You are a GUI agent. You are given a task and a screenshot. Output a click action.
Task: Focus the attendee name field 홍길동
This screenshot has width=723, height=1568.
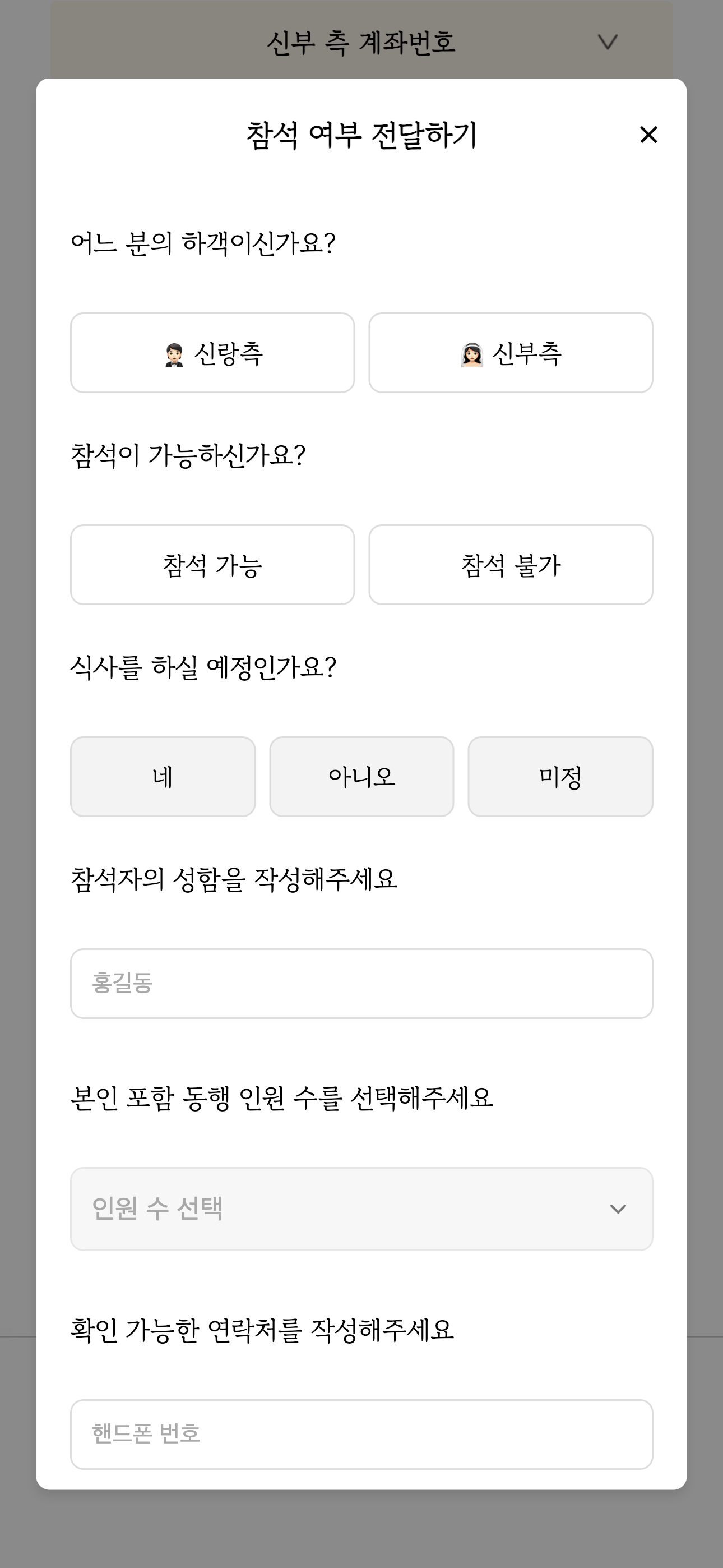(x=361, y=984)
